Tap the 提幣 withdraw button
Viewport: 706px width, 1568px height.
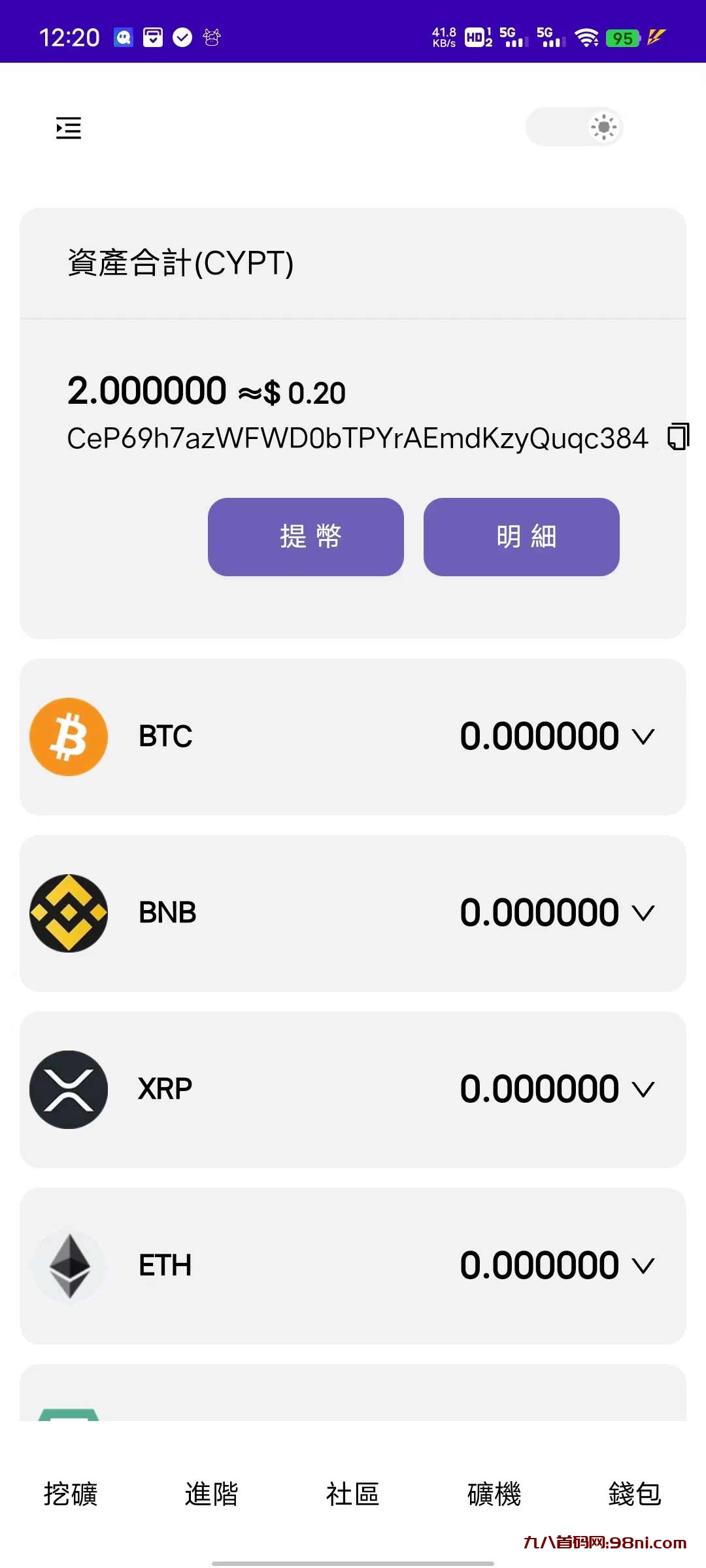[x=306, y=537]
